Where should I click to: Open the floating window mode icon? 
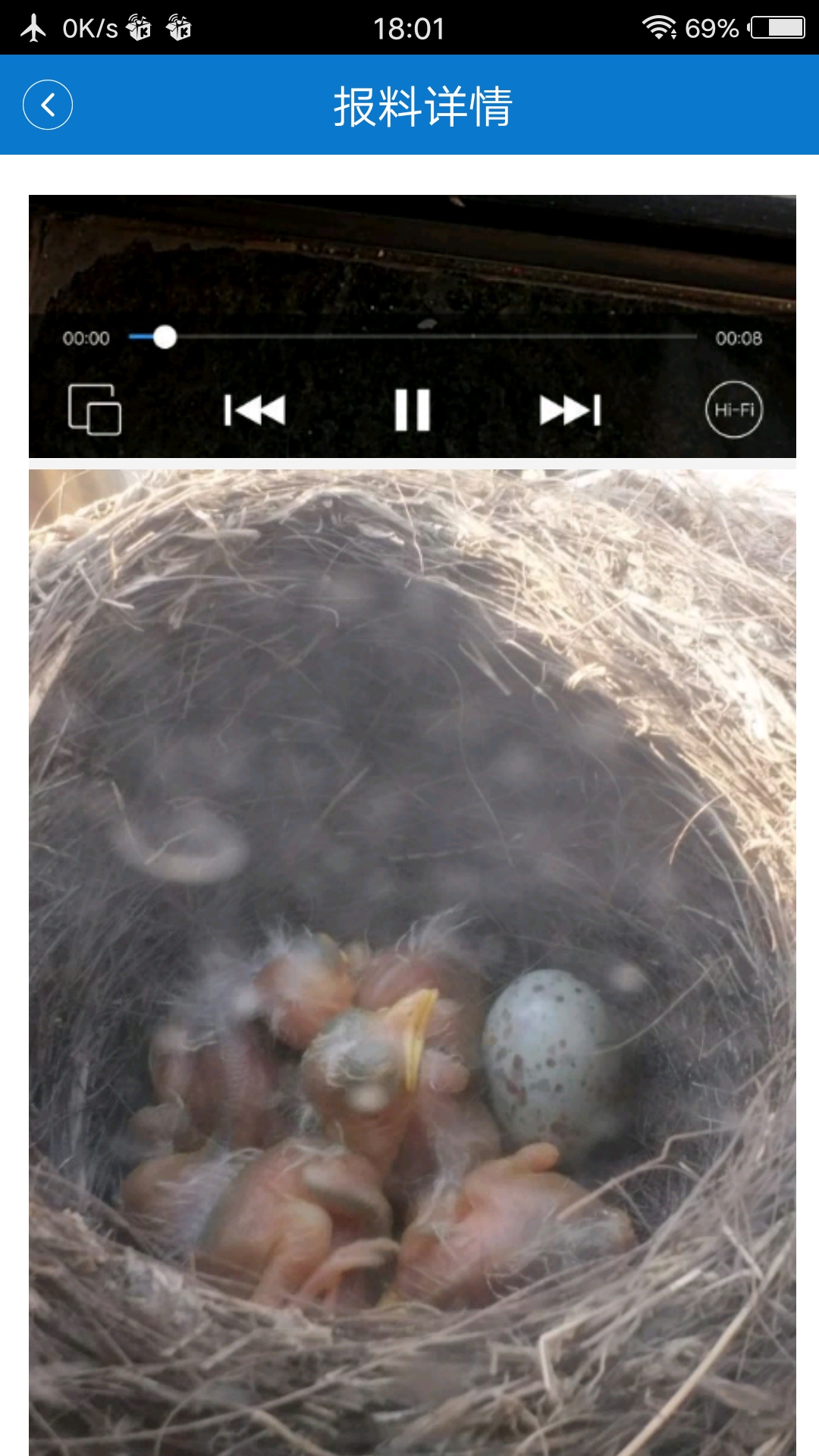tap(95, 409)
